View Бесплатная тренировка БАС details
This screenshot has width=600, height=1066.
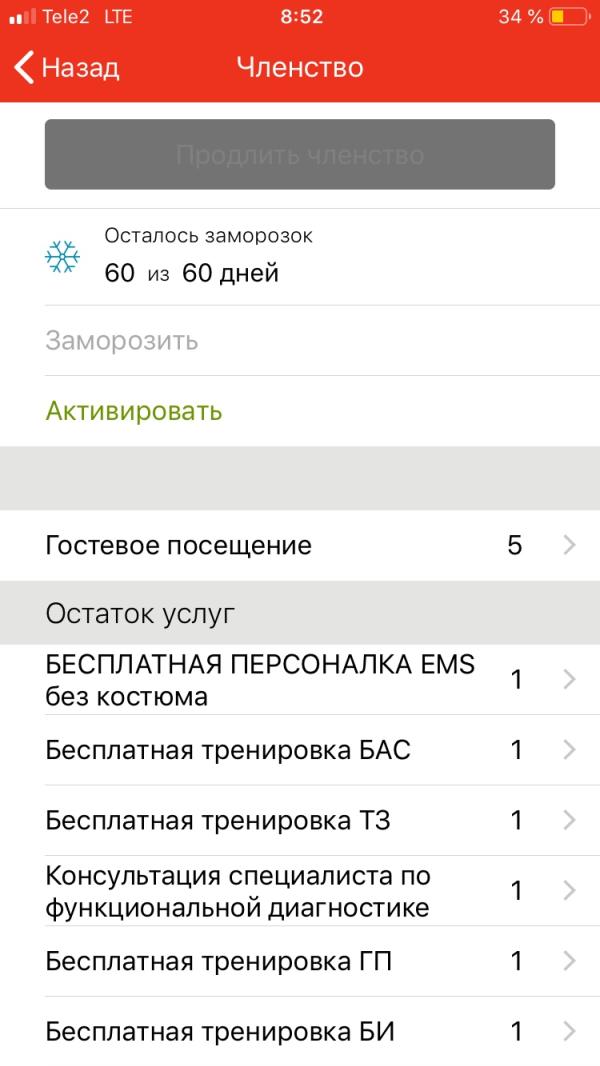click(300, 750)
